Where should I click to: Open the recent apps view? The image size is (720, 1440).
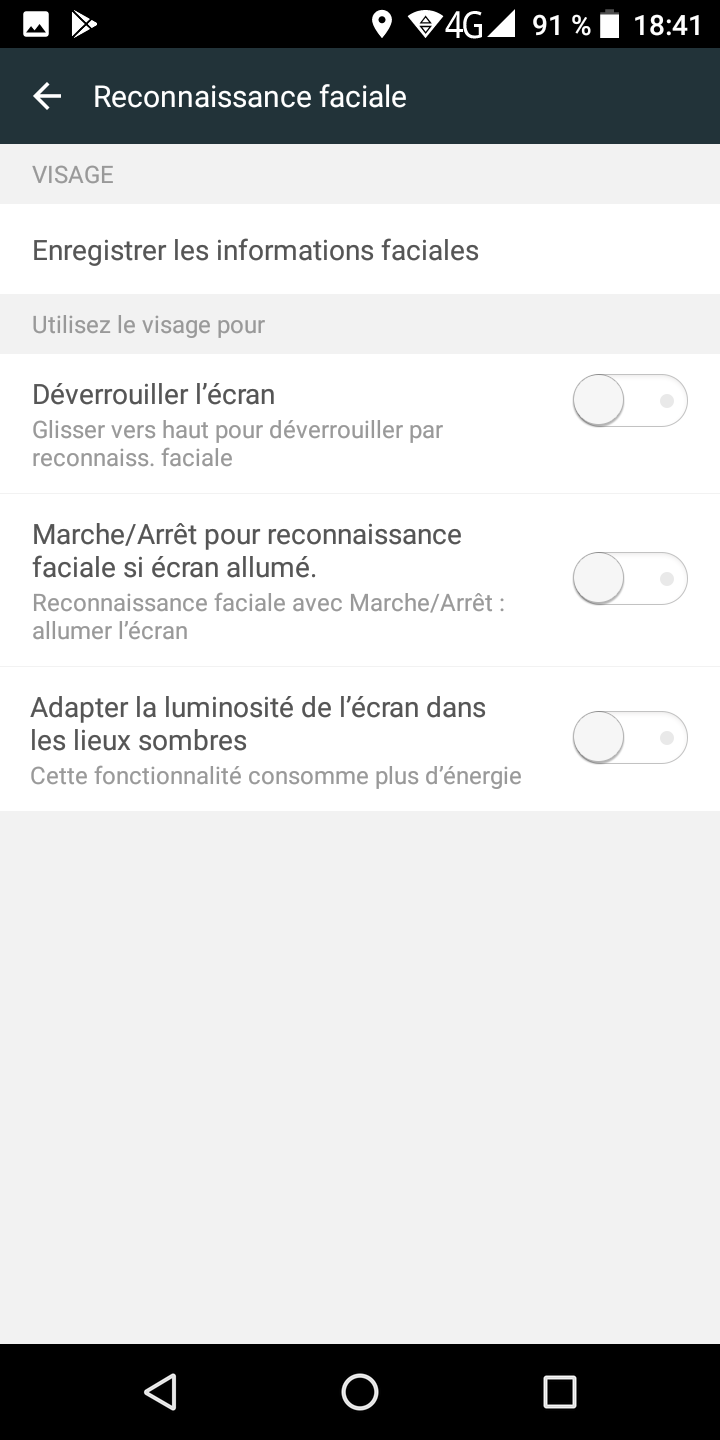pos(559,1391)
